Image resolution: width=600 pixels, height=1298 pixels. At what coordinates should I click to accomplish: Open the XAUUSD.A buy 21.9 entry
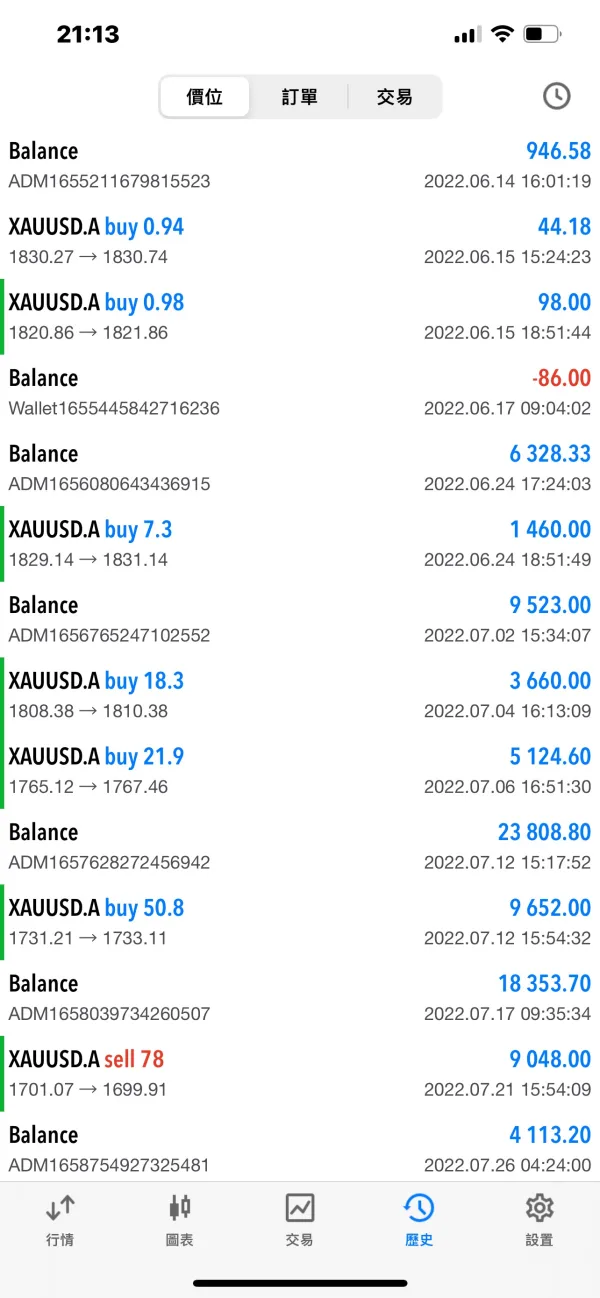coord(300,771)
